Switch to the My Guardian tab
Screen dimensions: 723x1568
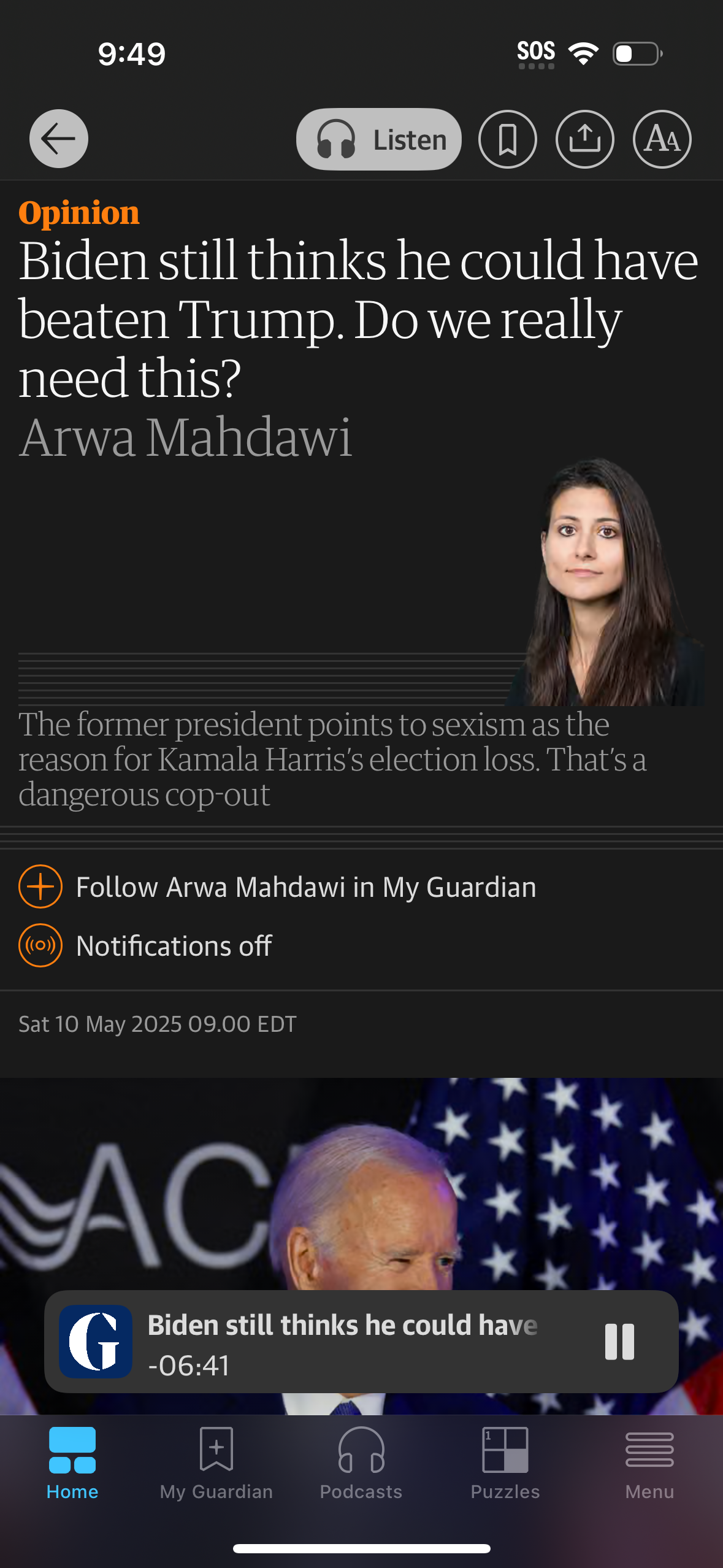point(216,1463)
